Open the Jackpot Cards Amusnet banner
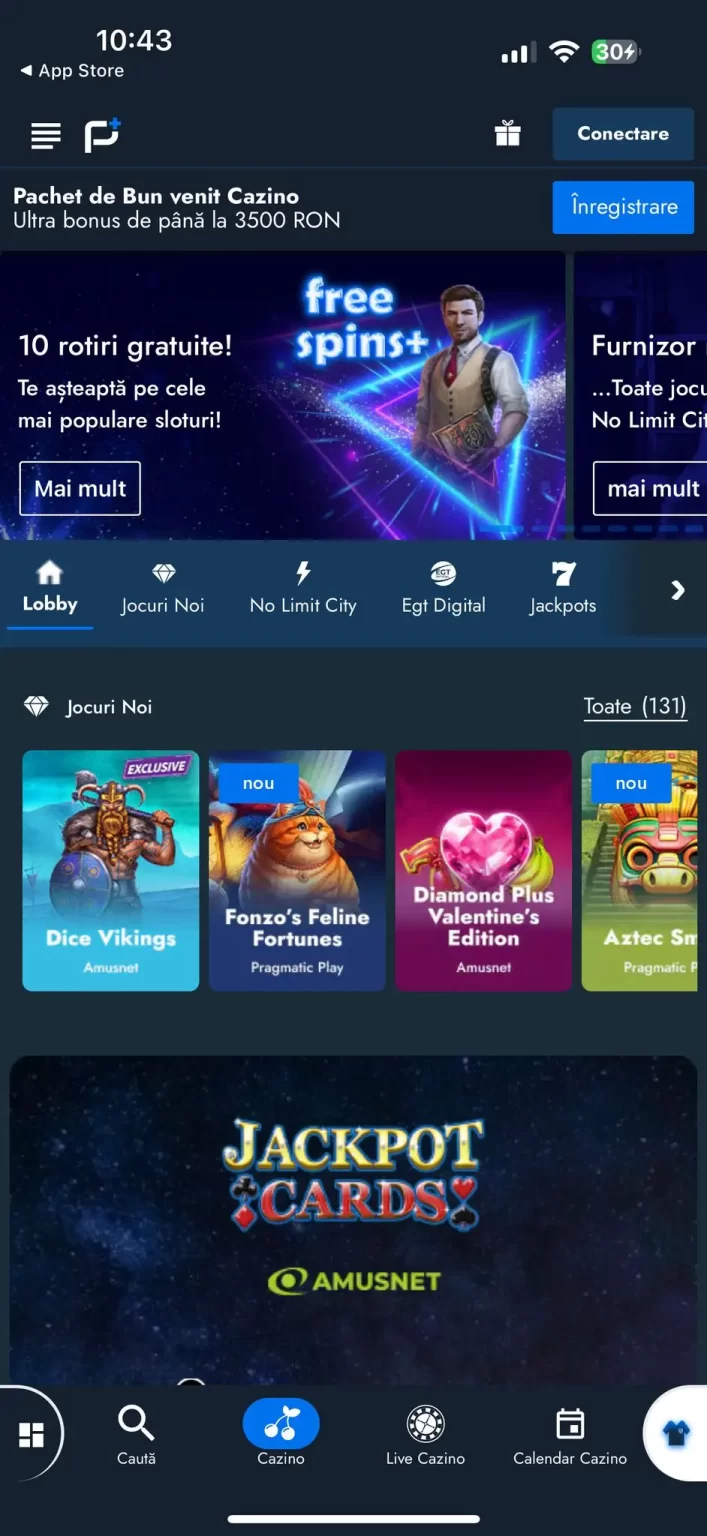This screenshot has width=707, height=1536. 353,1220
